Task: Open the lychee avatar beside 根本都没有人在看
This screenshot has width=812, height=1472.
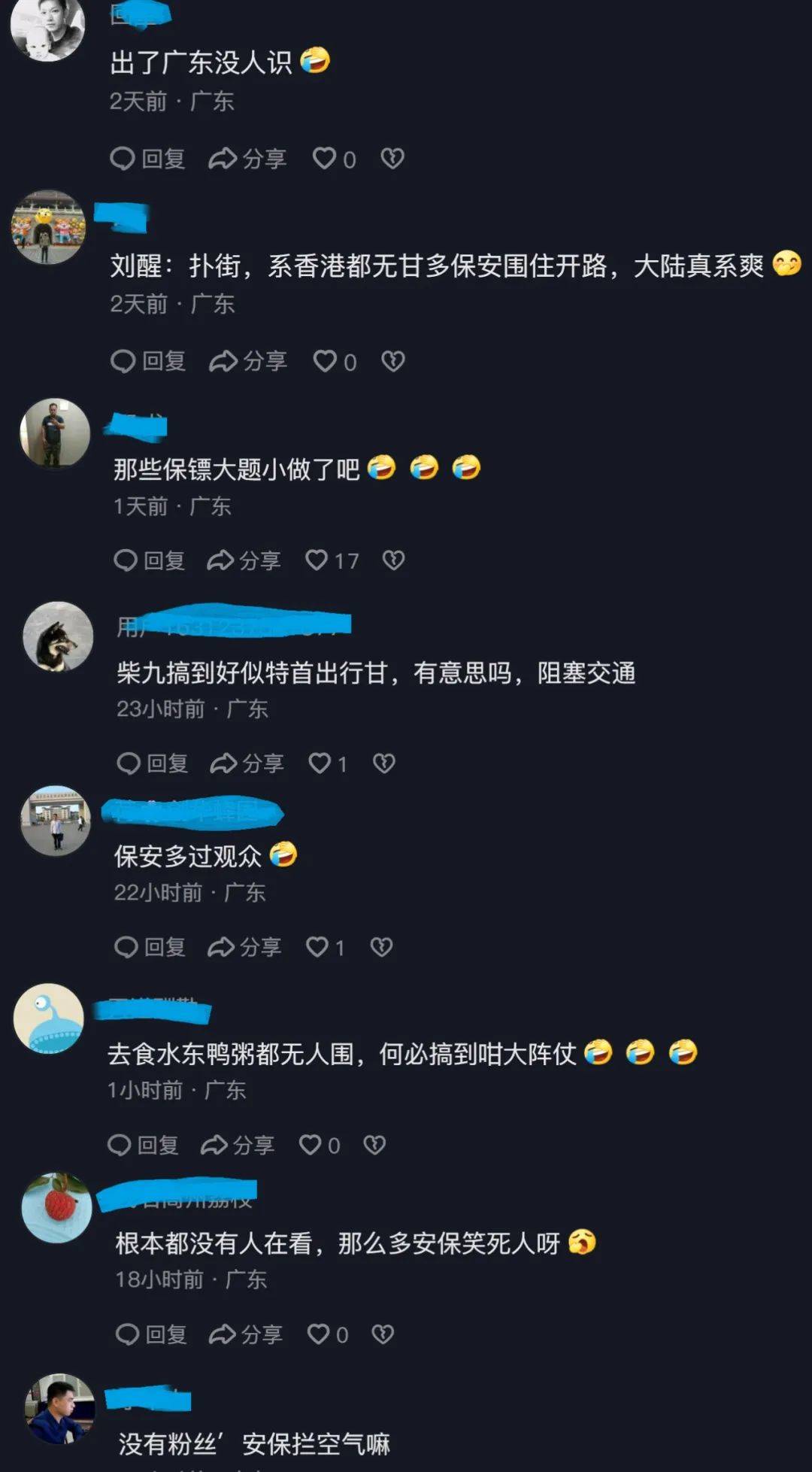Action: (x=57, y=1207)
